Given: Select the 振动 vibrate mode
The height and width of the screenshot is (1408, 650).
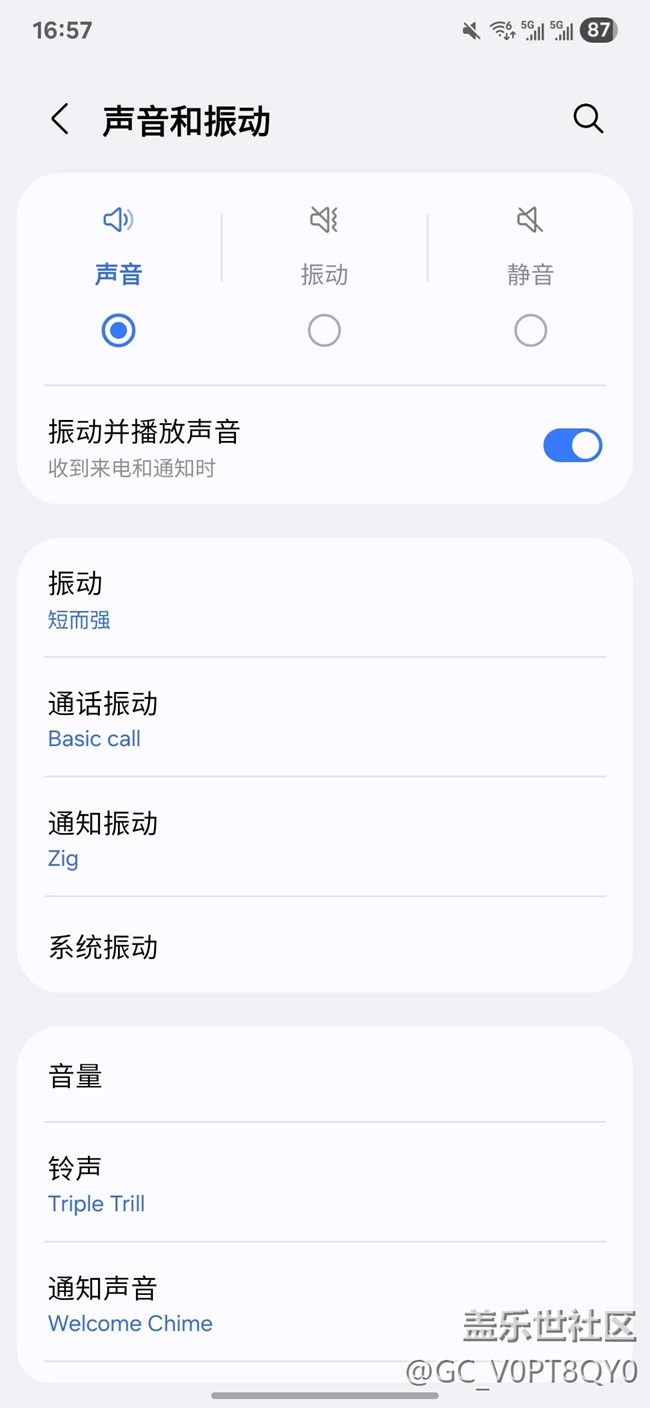Looking at the screenshot, I should tap(324, 274).
